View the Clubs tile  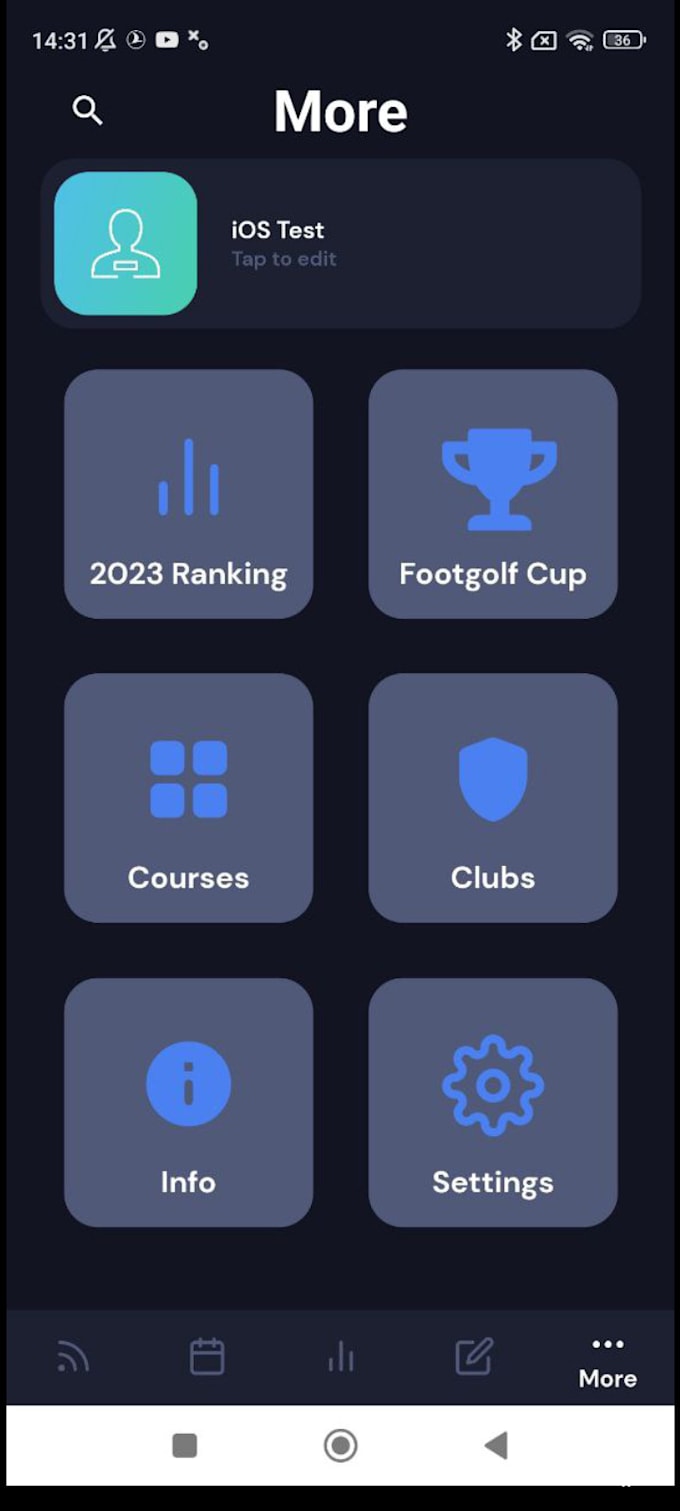click(x=493, y=798)
